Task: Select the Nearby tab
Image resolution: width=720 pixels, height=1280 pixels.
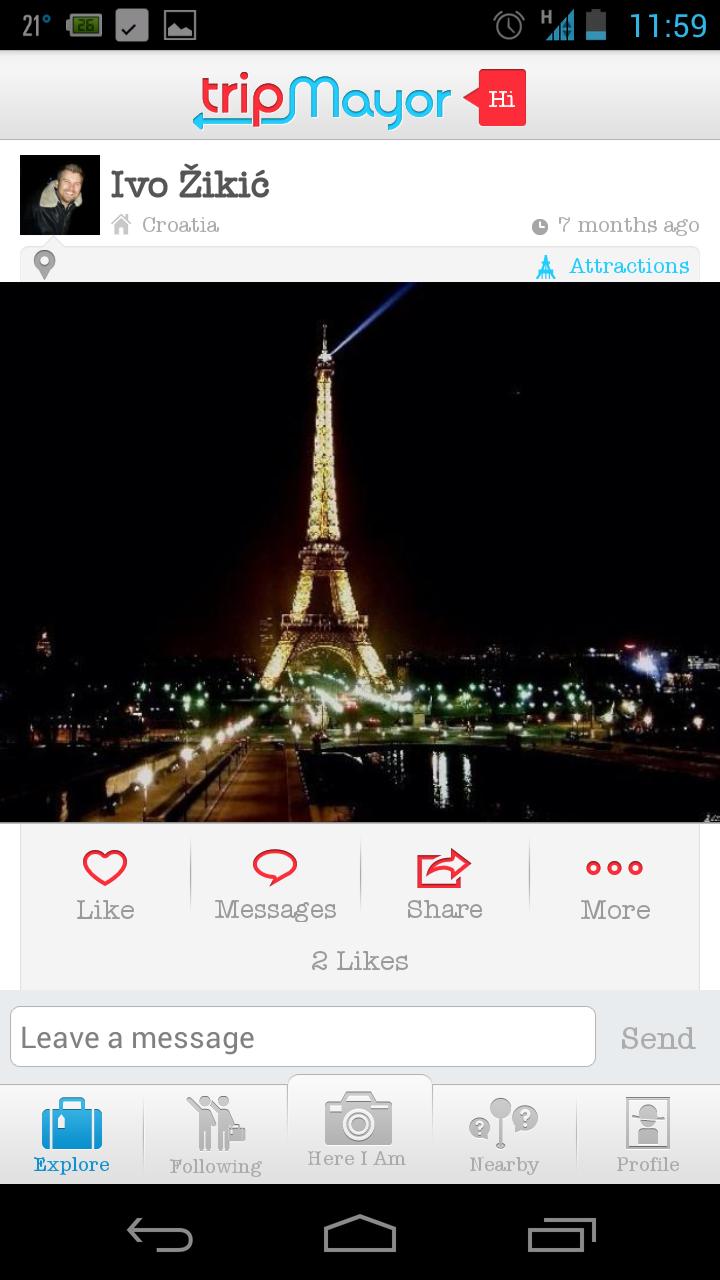Action: click(x=504, y=1136)
